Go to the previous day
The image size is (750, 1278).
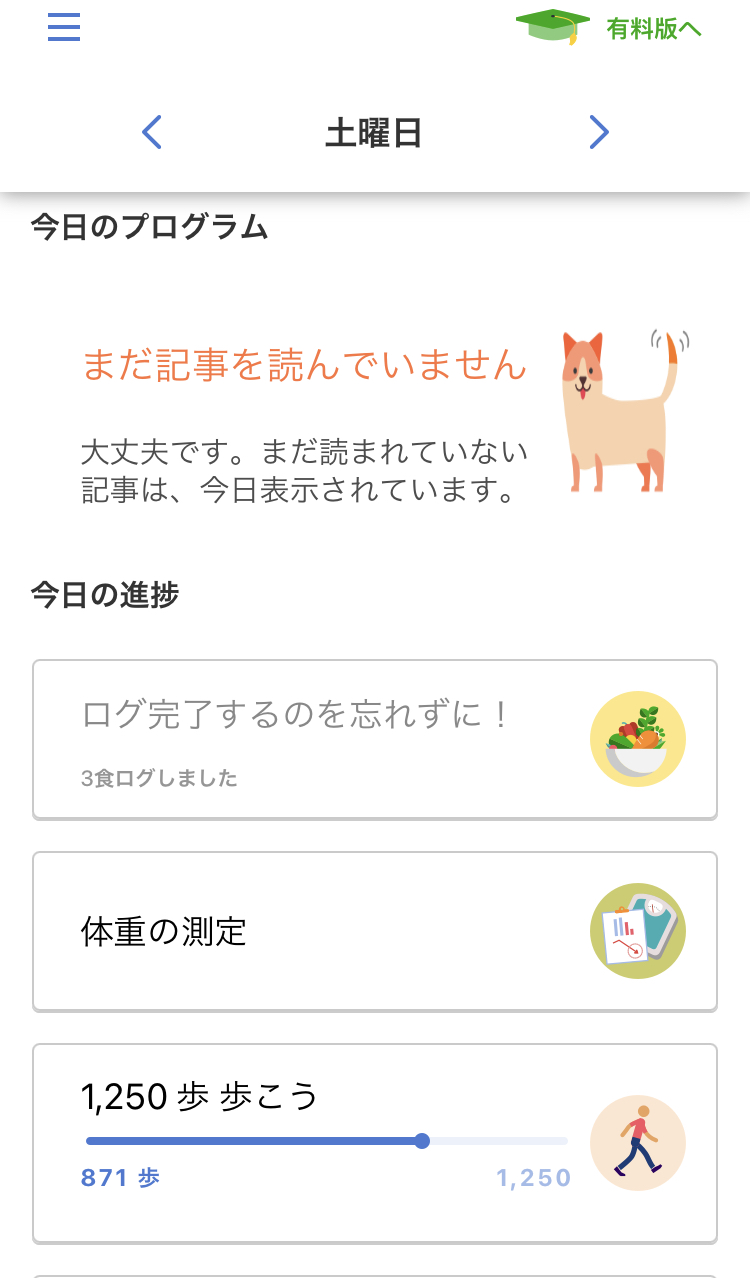[x=152, y=132]
